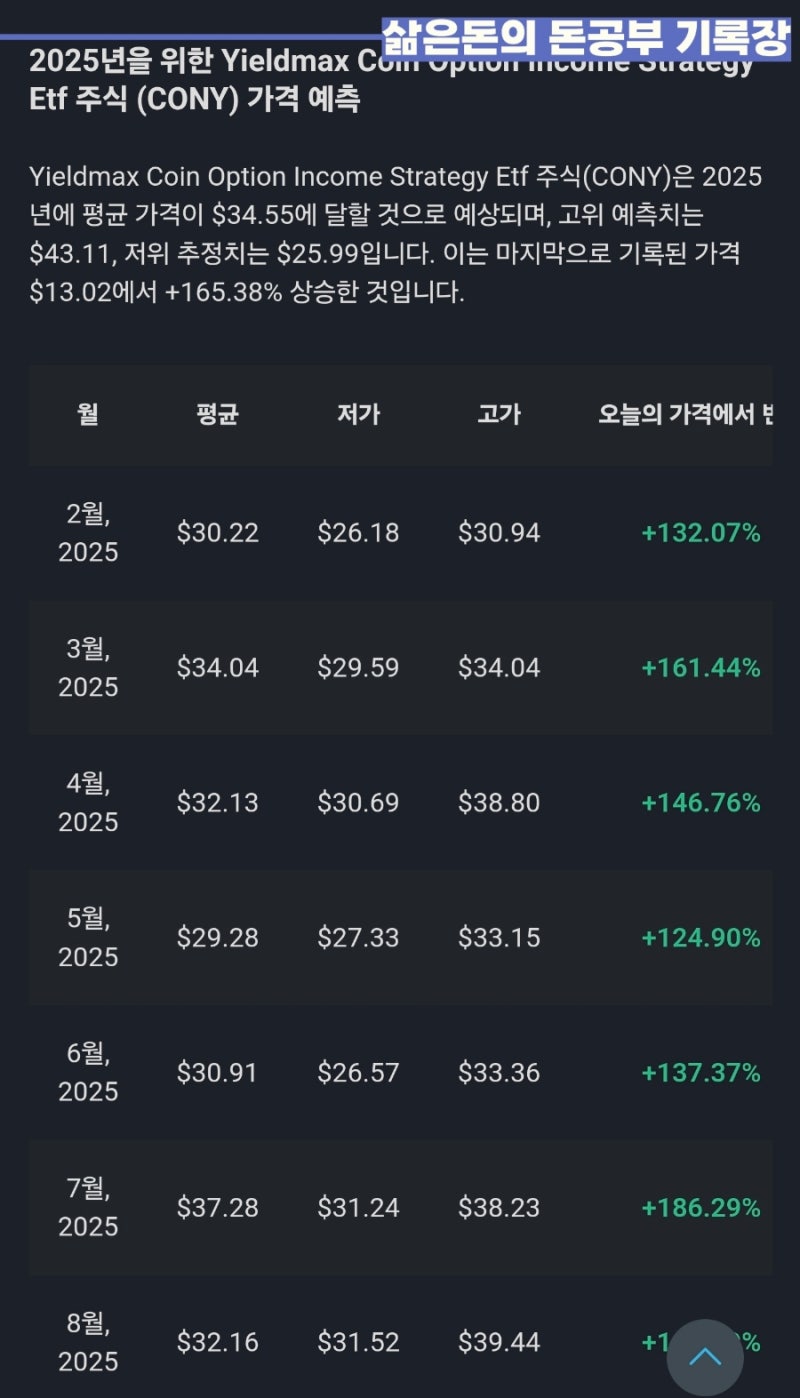The image size is (800, 1398).
Task: Select the 7월, 2025 row label
Action: point(88,1207)
